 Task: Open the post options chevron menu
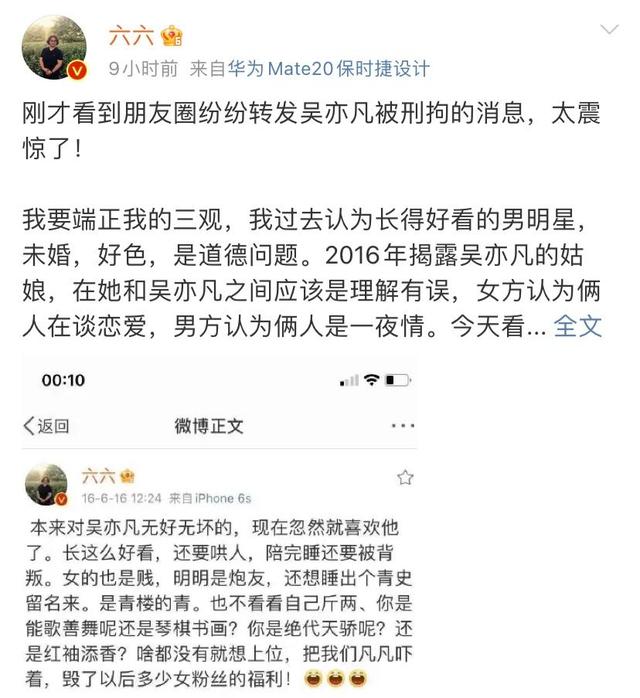point(609,32)
